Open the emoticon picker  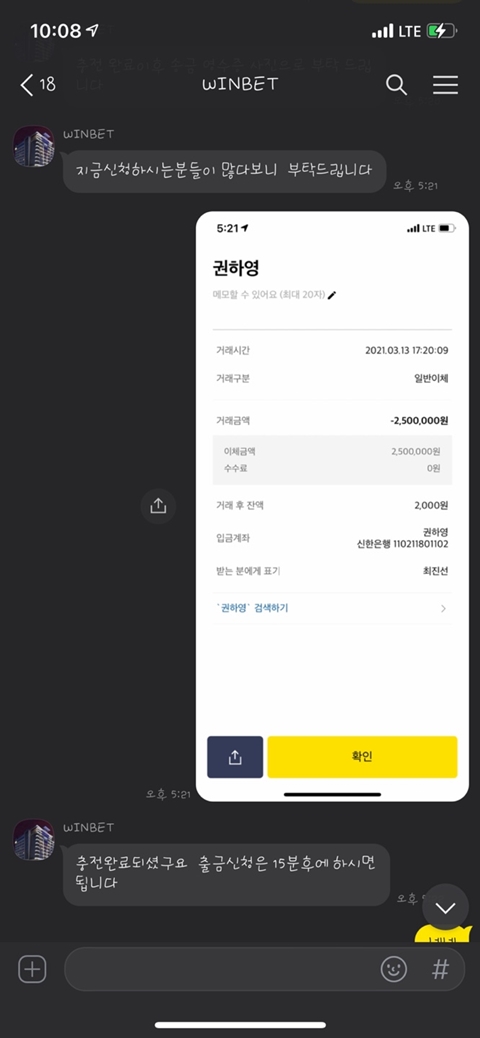393,970
